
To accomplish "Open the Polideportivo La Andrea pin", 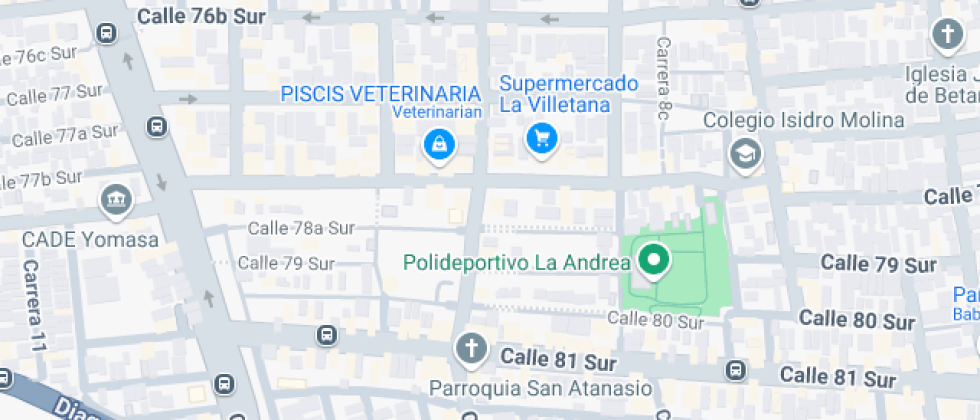I will pos(653,262).
